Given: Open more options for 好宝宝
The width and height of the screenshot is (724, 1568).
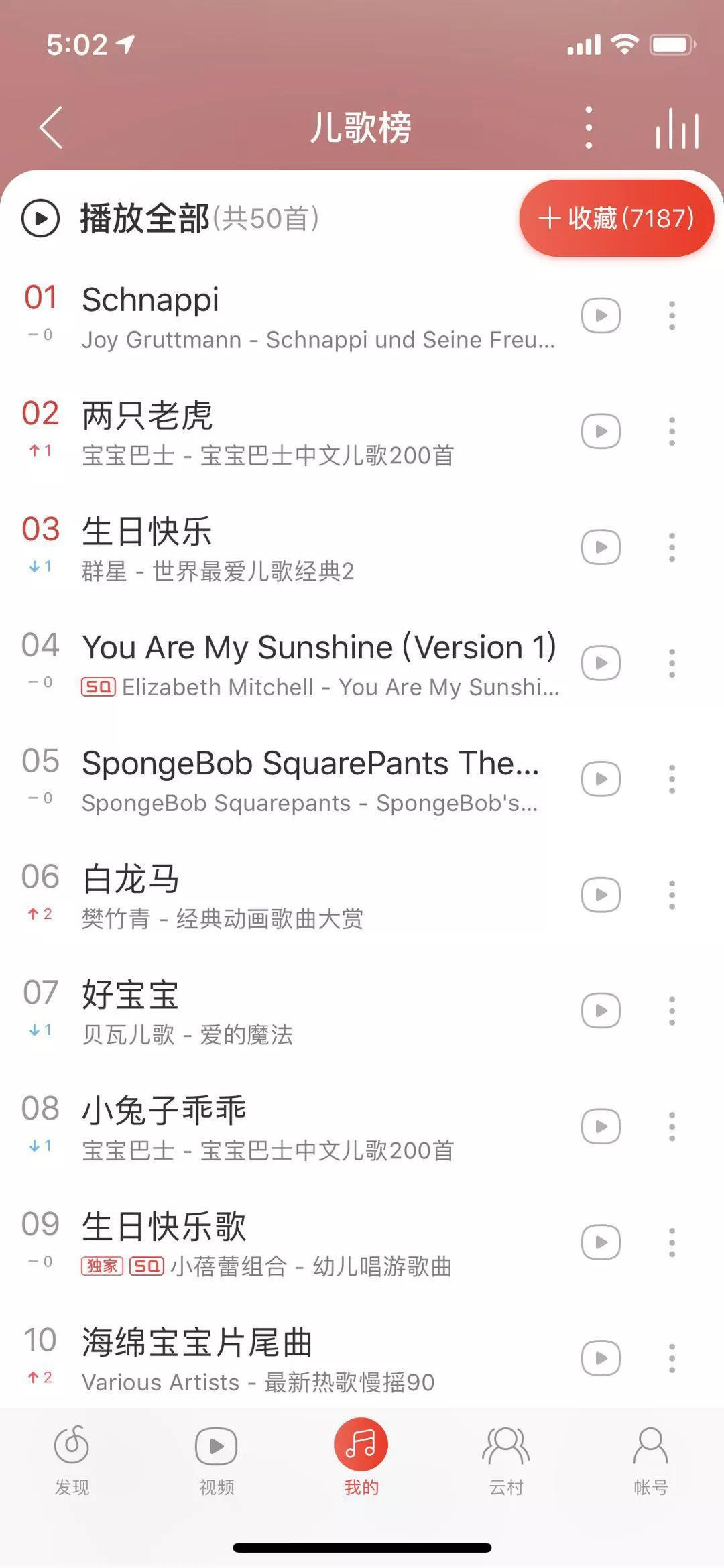Looking at the screenshot, I should click(672, 1011).
